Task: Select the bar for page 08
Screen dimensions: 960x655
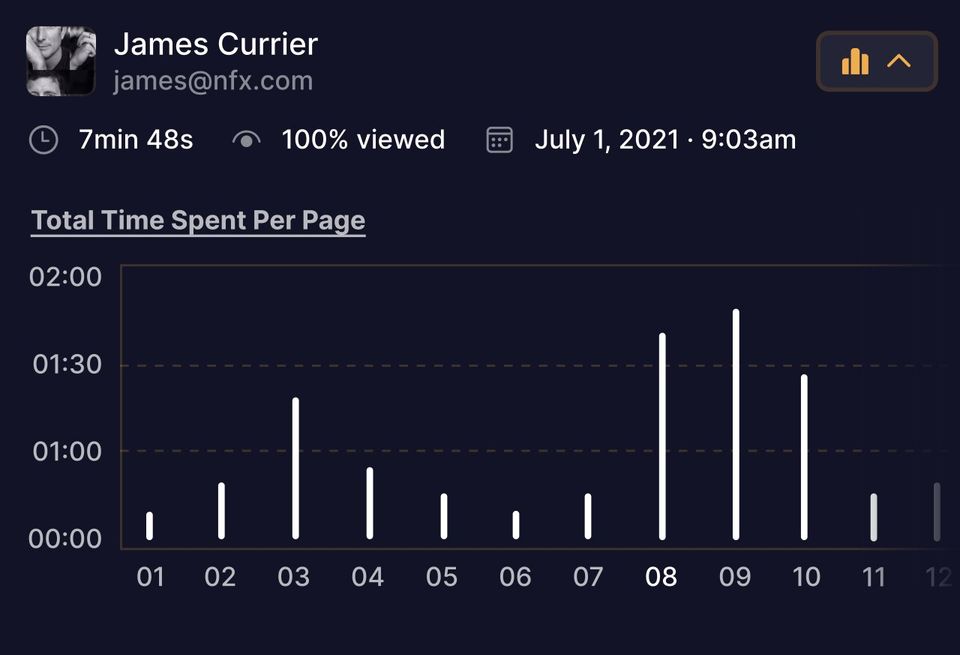Action: (x=662, y=436)
